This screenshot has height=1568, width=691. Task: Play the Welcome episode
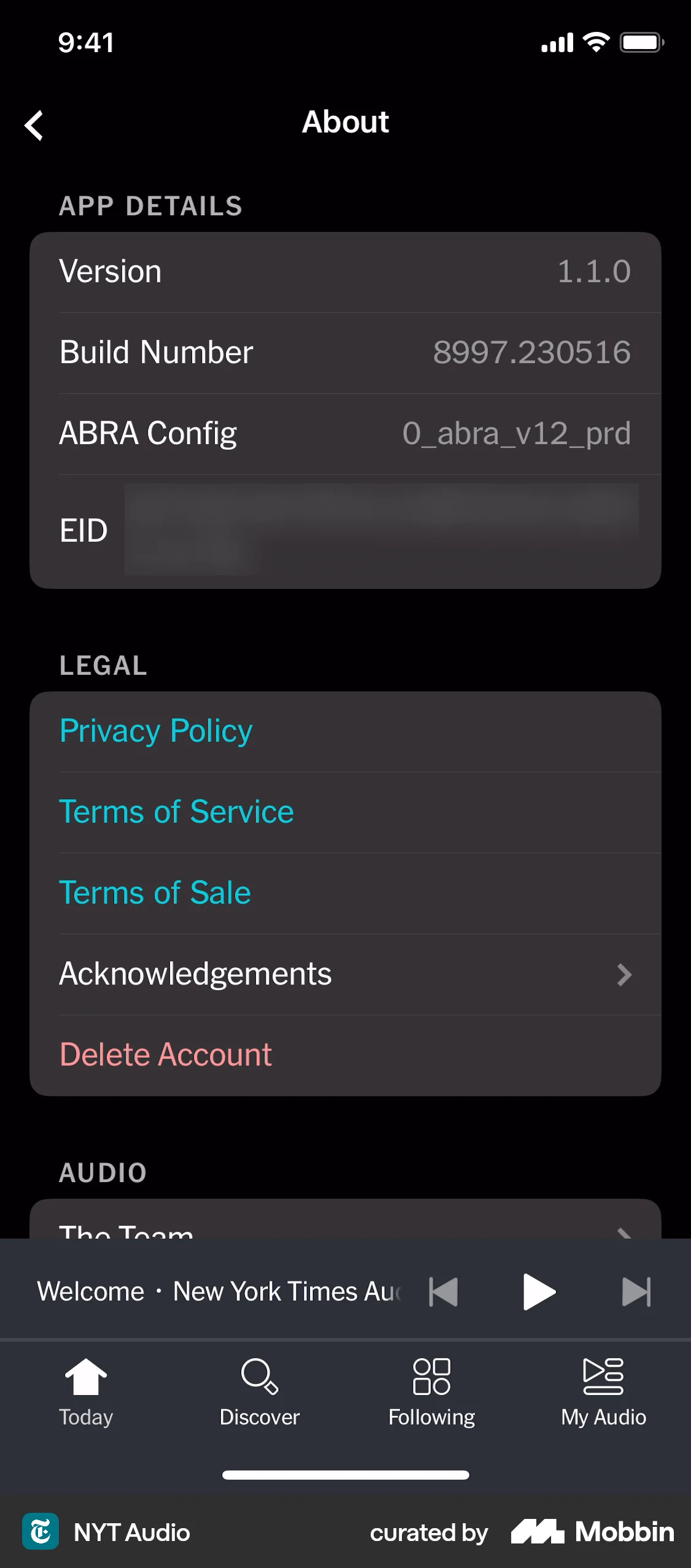(x=539, y=1290)
